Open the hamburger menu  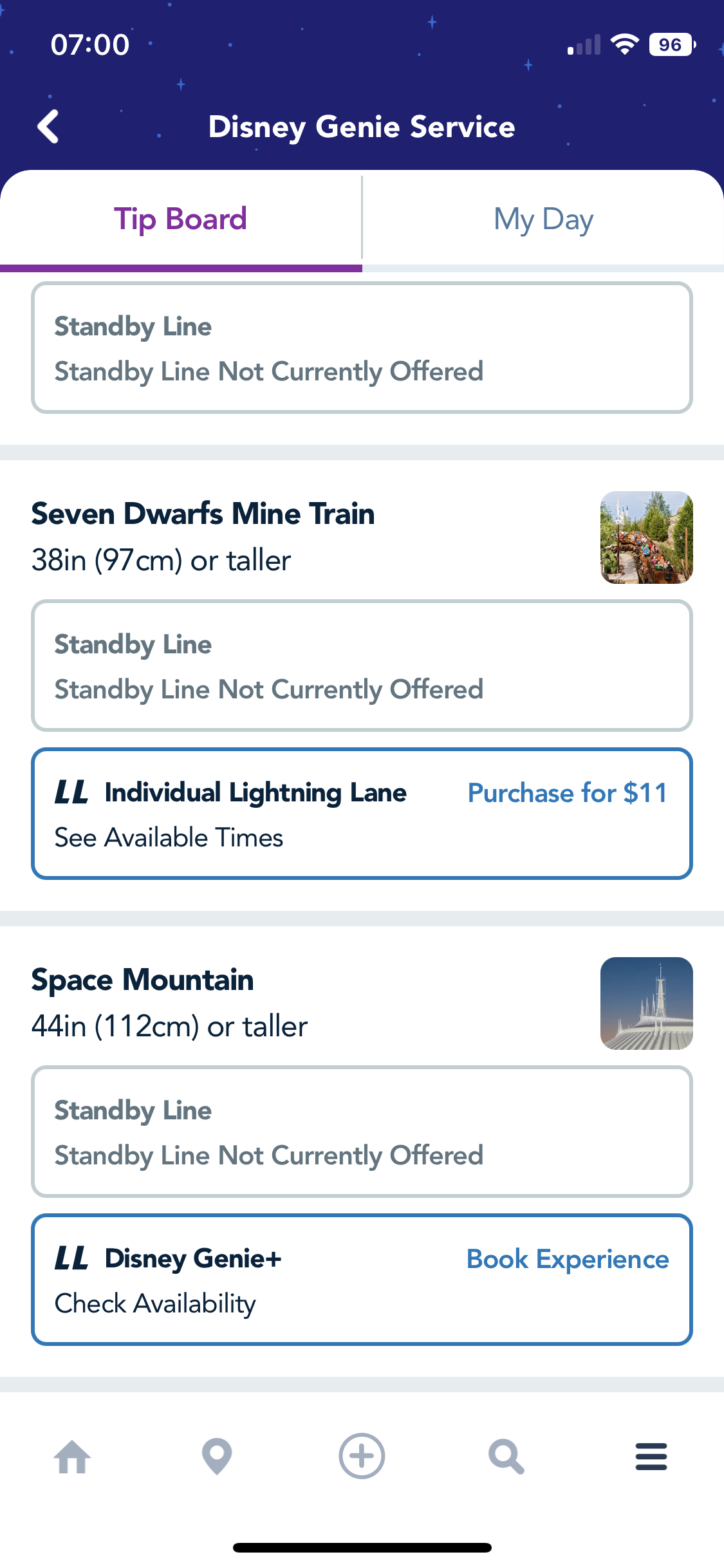[x=651, y=1457]
